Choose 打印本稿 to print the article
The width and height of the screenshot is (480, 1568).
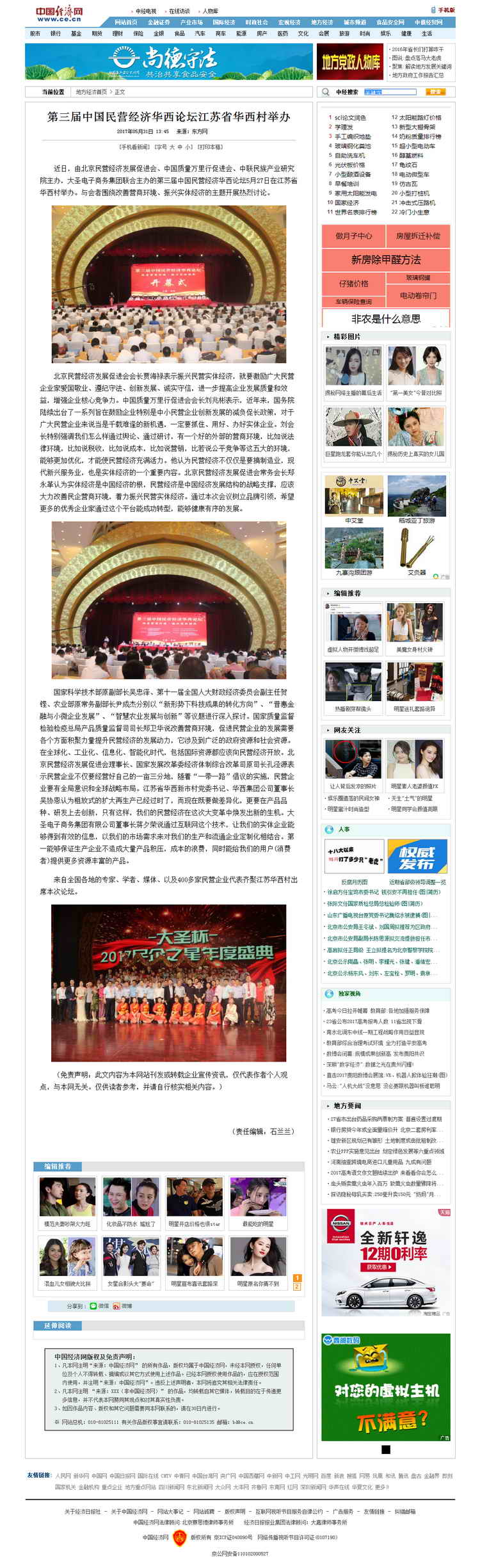(210, 147)
